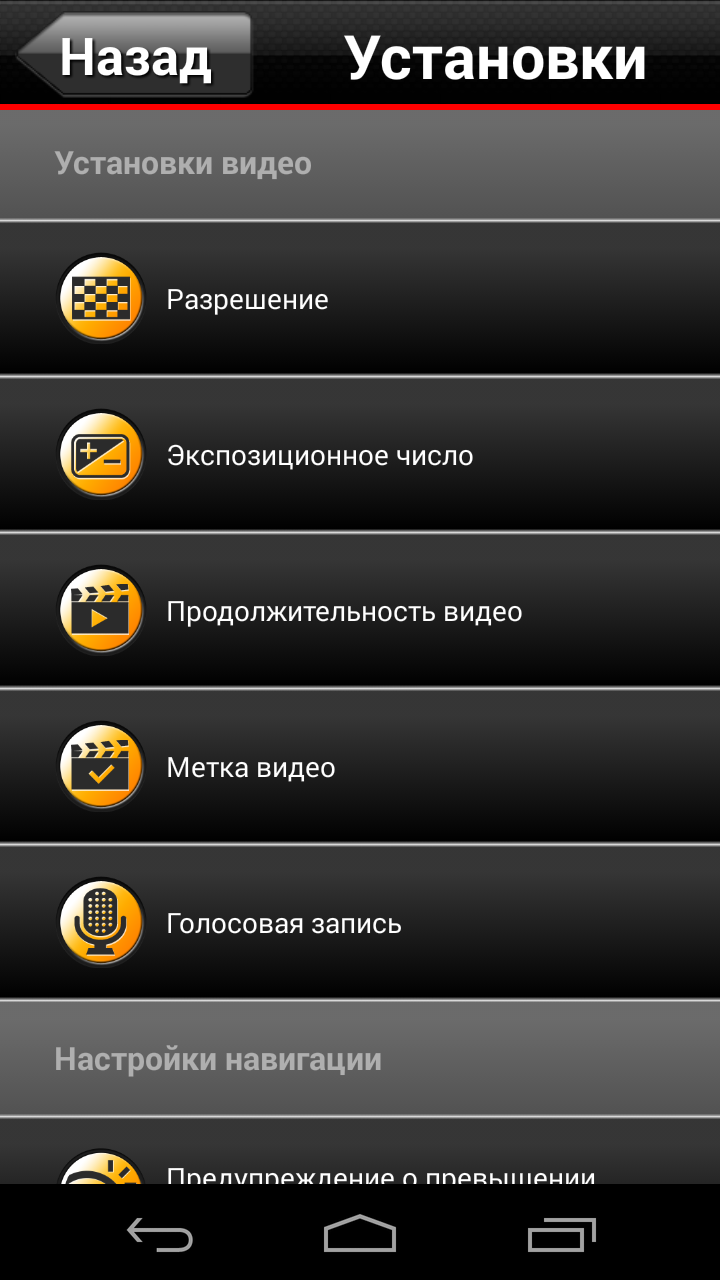Open the Метка видео setting
Viewport: 720px width, 1280px height.
point(360,767)
